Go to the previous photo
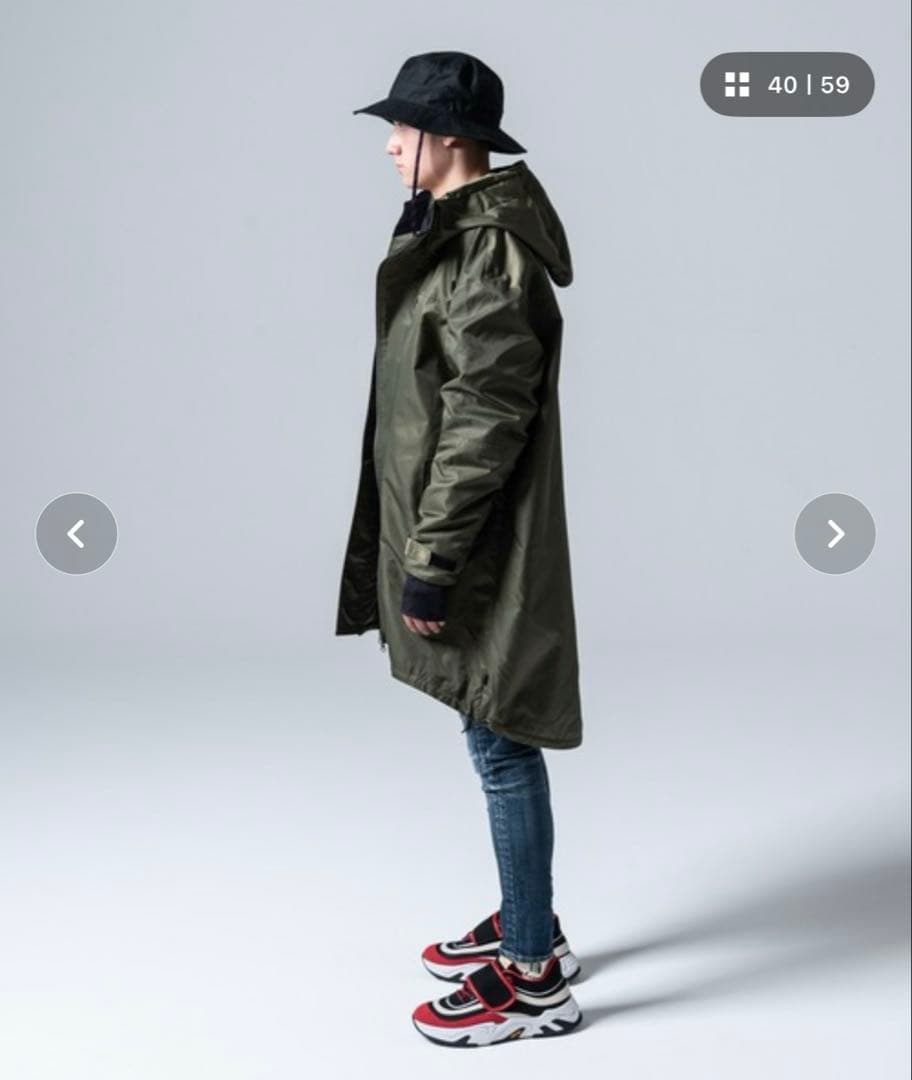The image size is (912, 1080). (x=76, y=534)
